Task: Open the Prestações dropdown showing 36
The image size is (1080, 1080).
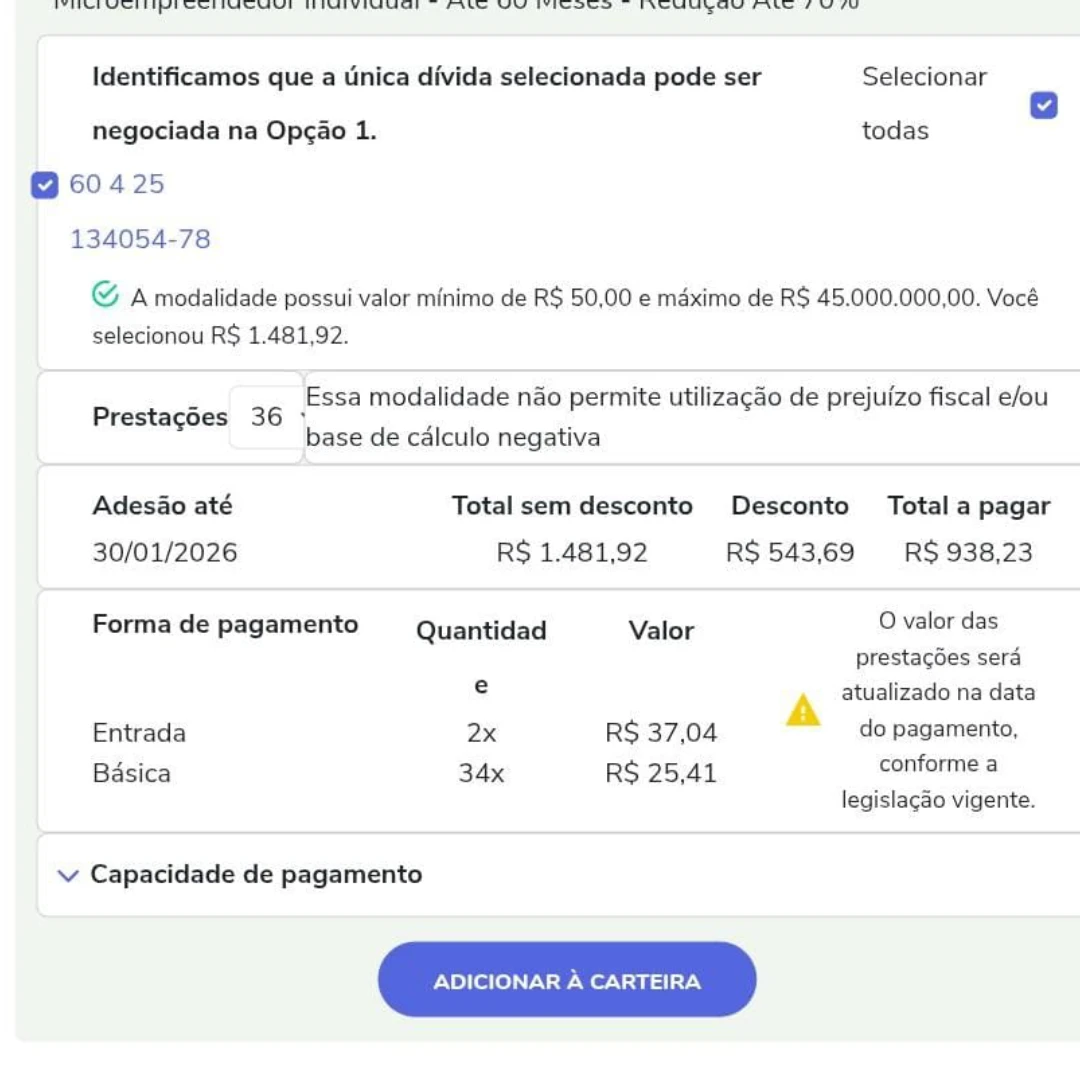Action: click(268, 418)
